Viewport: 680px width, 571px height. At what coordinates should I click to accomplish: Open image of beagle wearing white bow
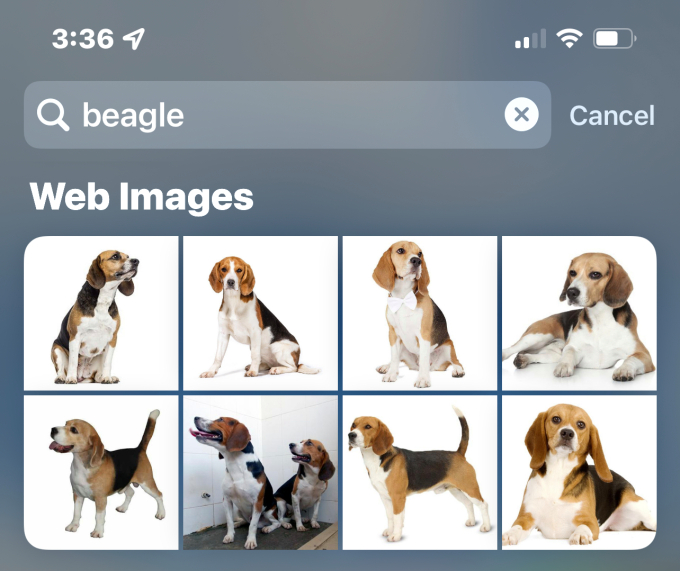point(419,313)
